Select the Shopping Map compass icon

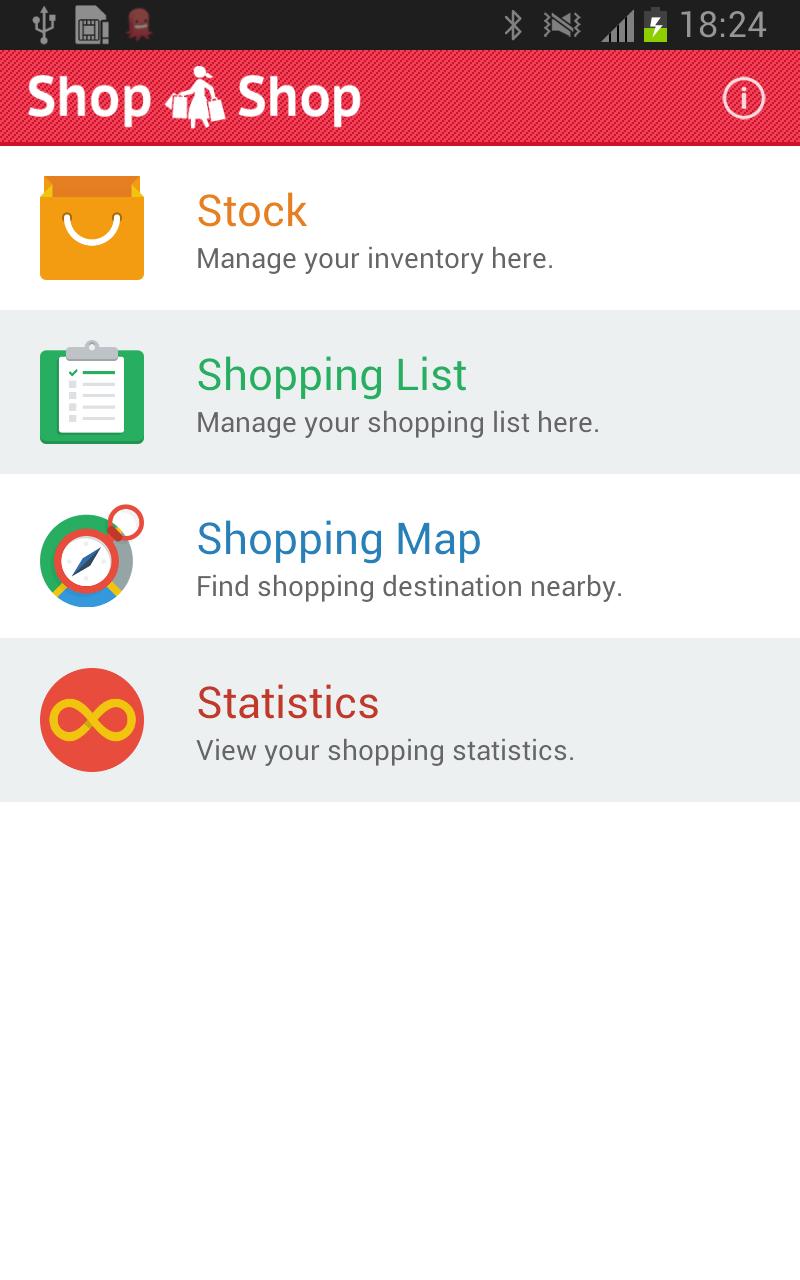coord(91,557)
